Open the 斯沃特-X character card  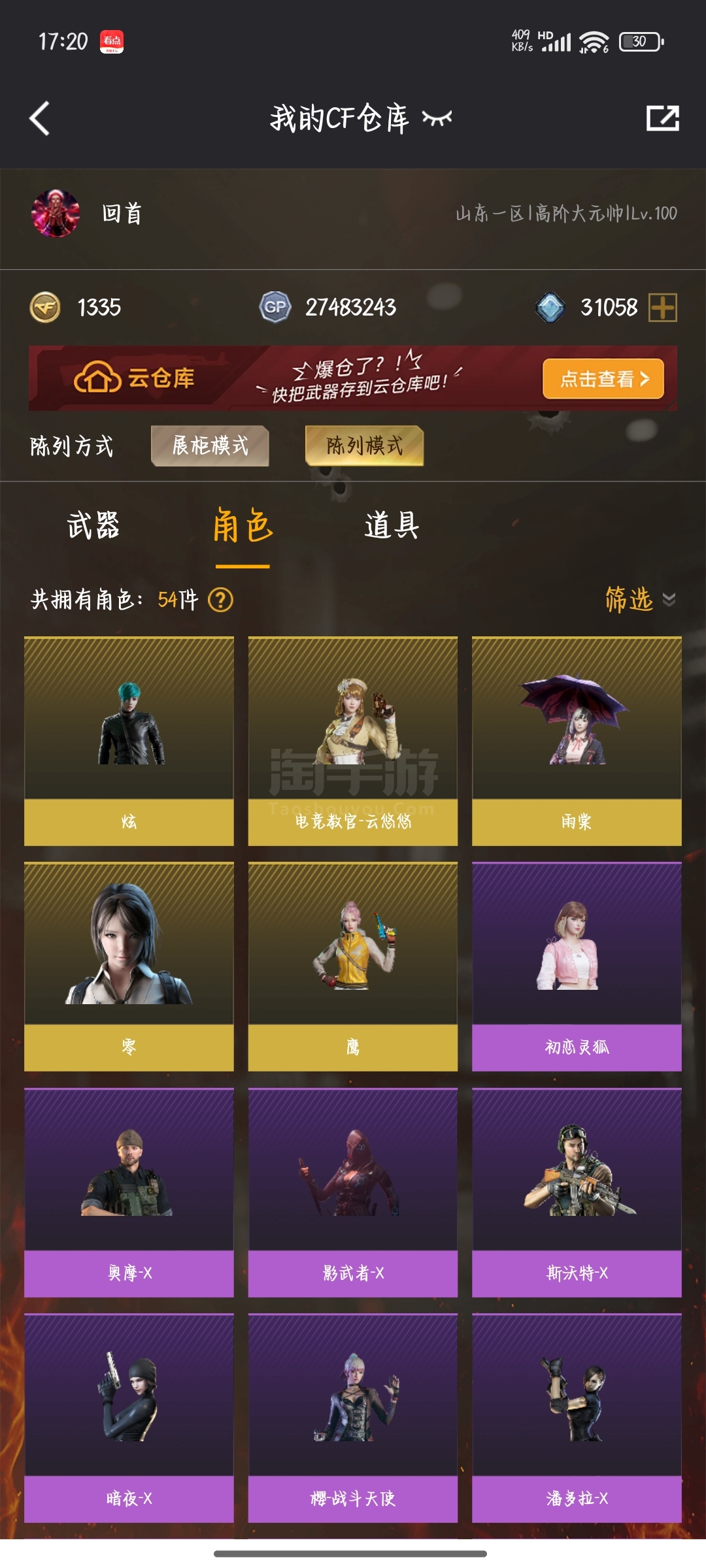(x=577, y=1192)
